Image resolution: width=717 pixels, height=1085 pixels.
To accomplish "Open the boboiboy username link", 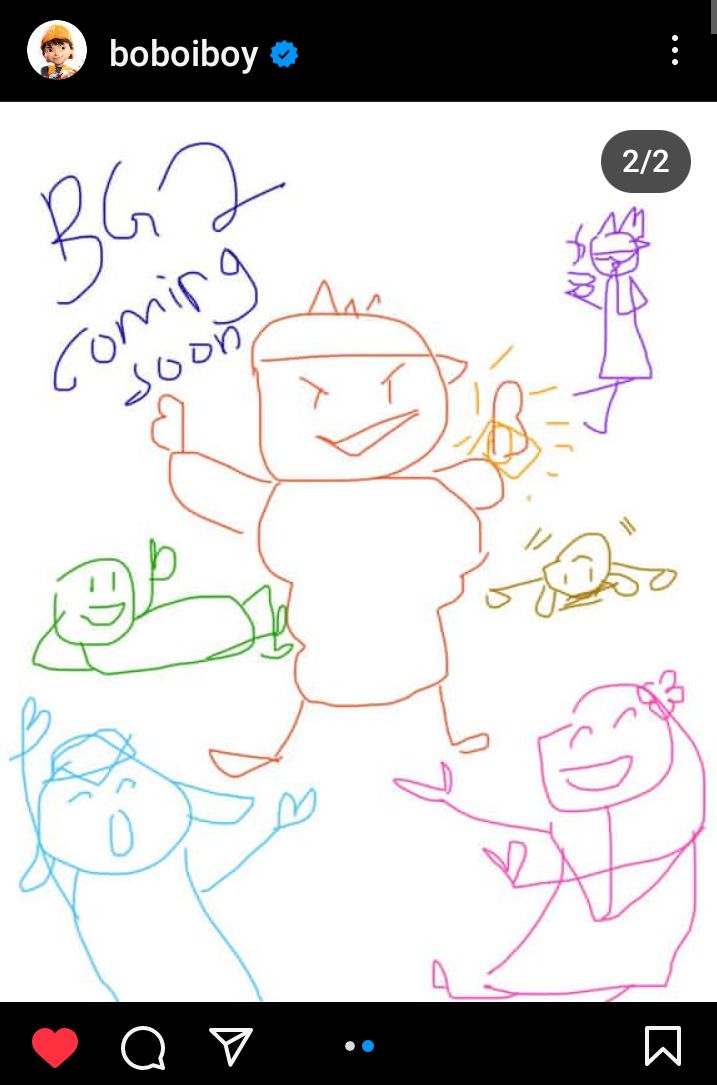I will (183, 53).
